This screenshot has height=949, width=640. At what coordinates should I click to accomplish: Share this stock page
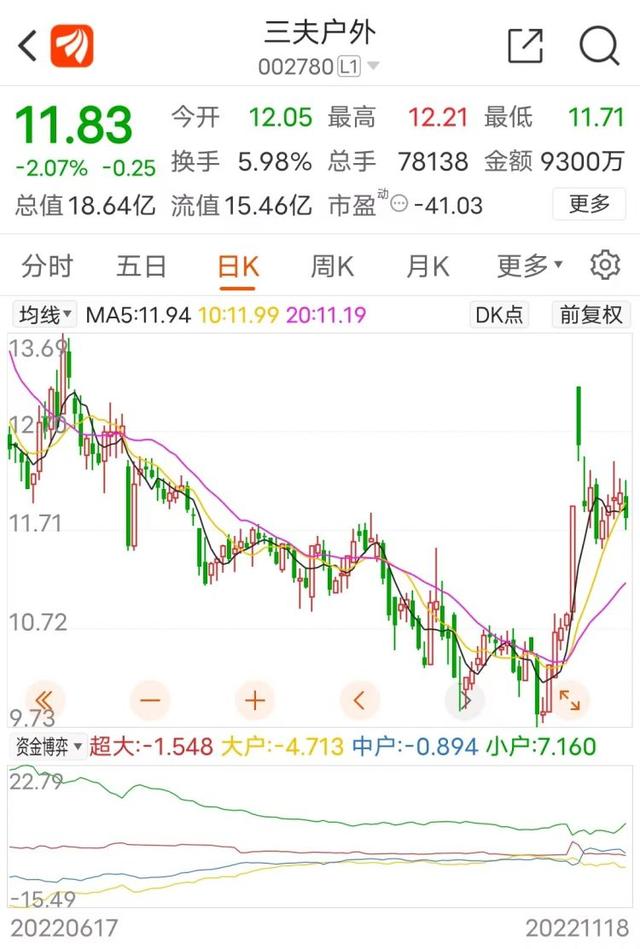[525, 46]
